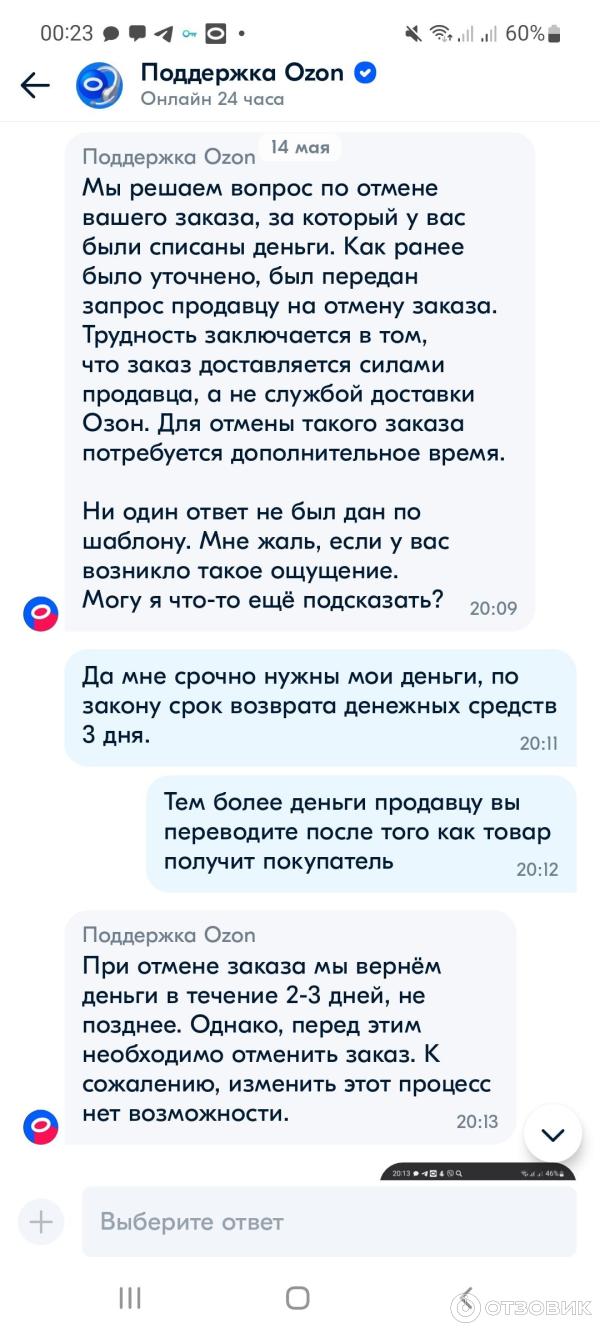Viewport: 600px width, 1333px height.
Task: Open the Поддержка Ozon chat header
Action: 242,84
